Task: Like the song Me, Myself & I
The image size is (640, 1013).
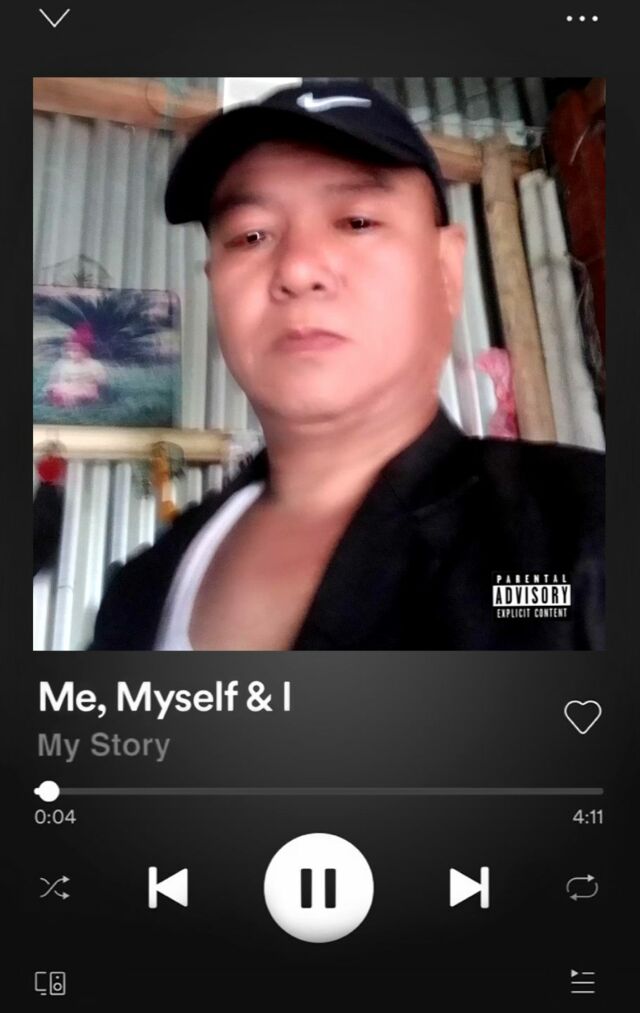Action: (x=583, y=716)
